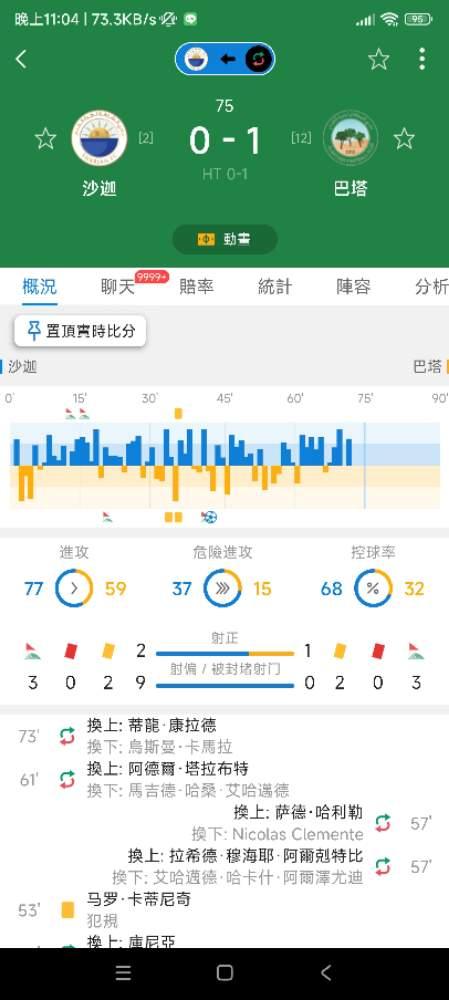The height and width of the screenshot is (1000, 449).
Task: Open the three-dot overflow menu
Action: [x=422, y=59]
